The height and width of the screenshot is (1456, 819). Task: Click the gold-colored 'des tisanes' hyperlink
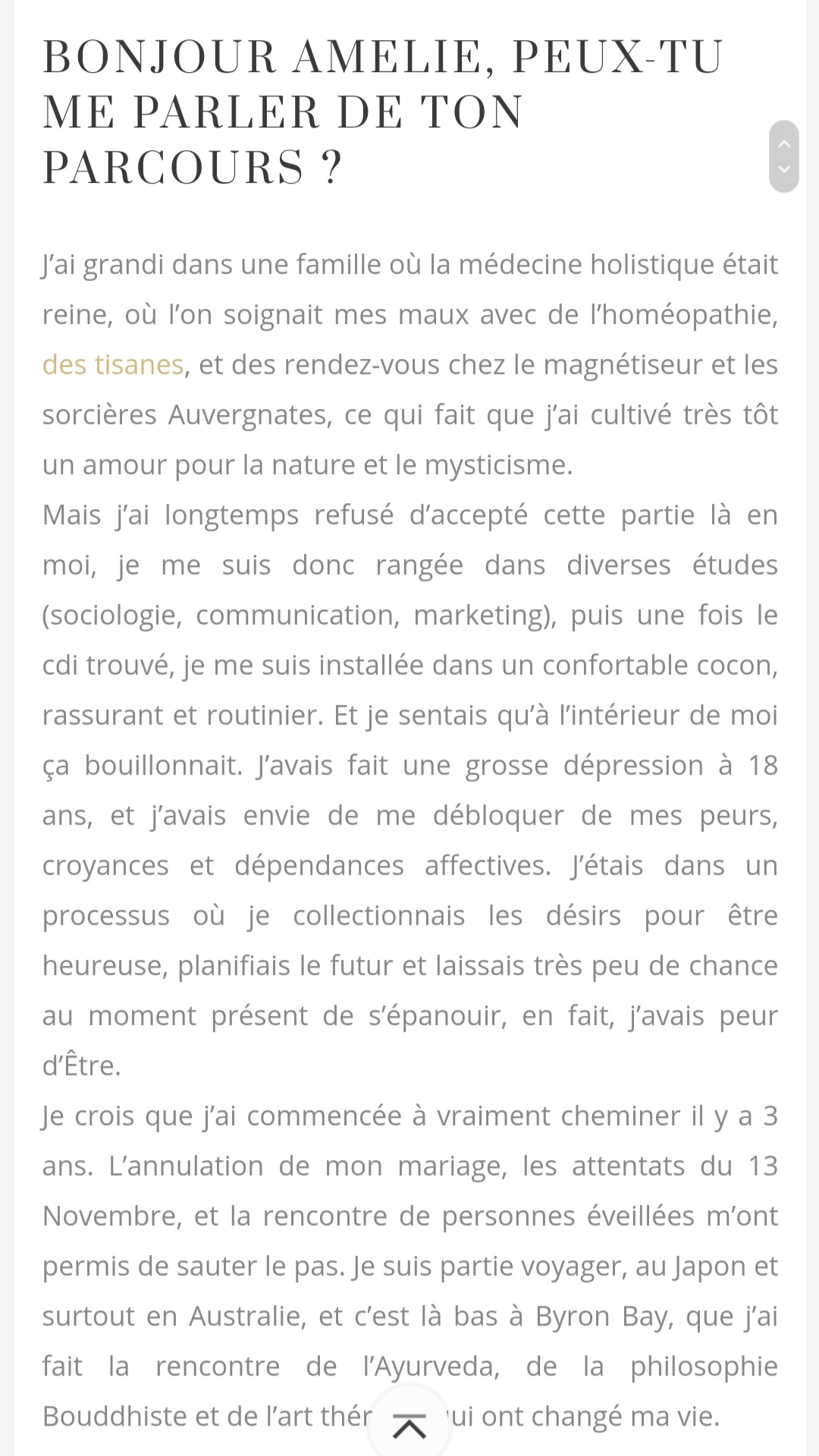(x=111, y=364)
